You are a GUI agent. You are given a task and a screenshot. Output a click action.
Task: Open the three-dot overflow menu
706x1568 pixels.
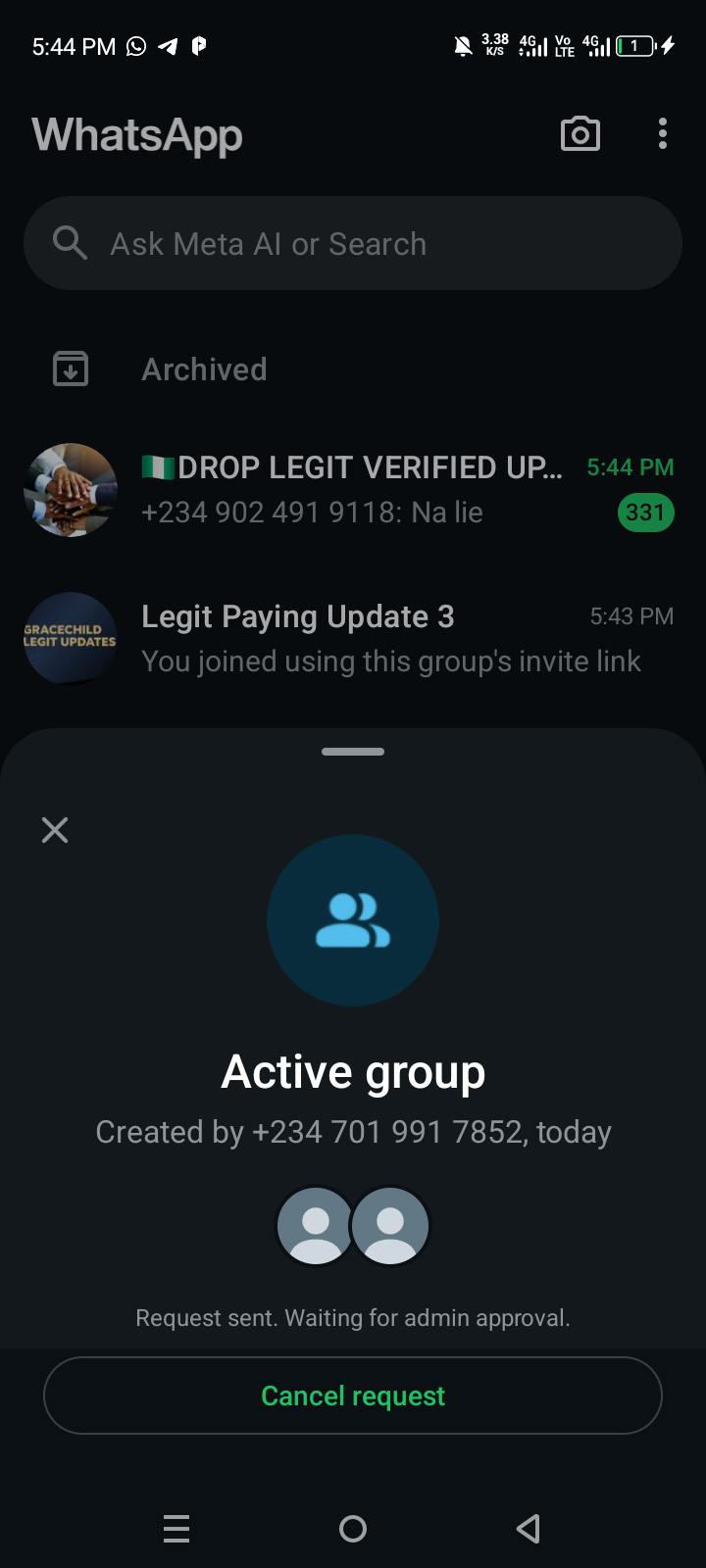click(x=663, y=134)
